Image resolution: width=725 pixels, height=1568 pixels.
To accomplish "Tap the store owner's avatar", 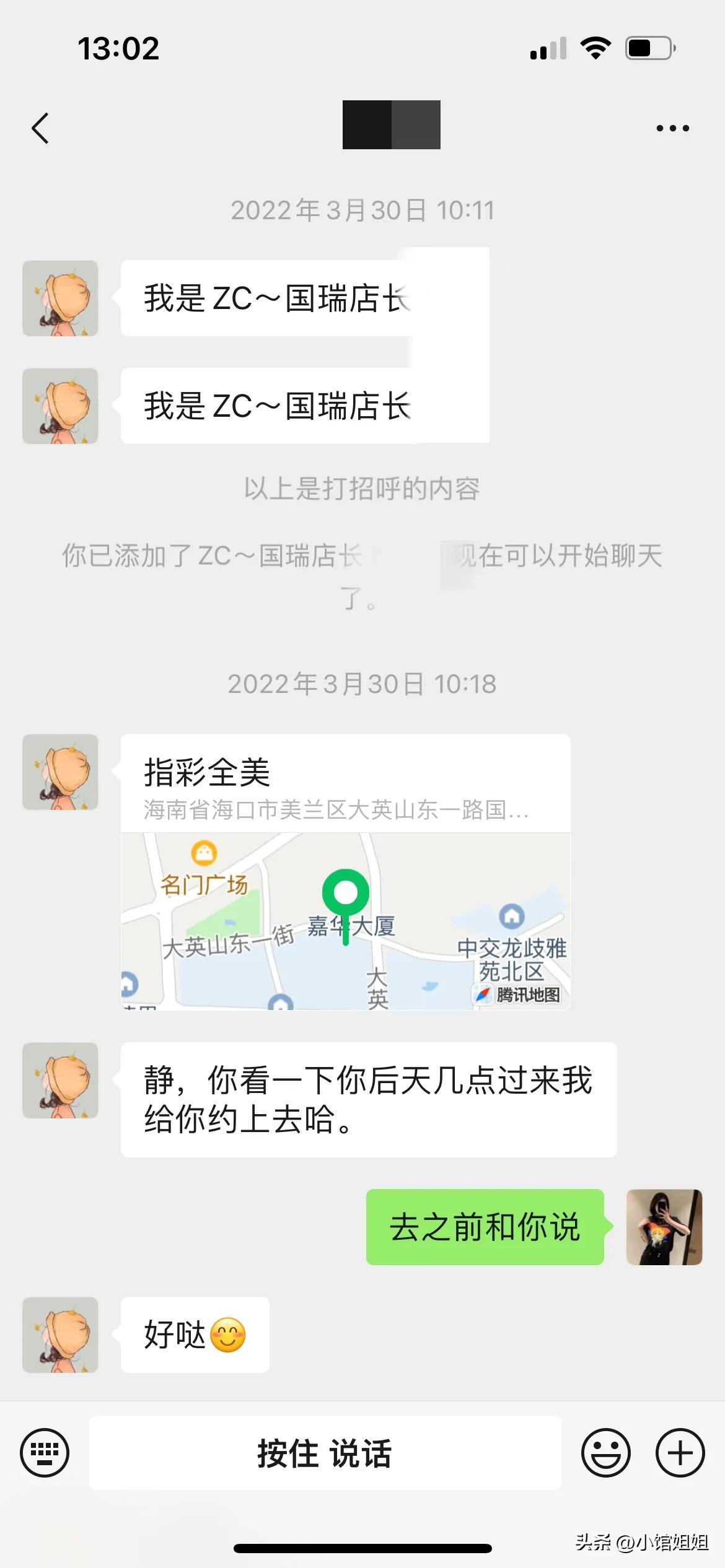I will [60, 772].
